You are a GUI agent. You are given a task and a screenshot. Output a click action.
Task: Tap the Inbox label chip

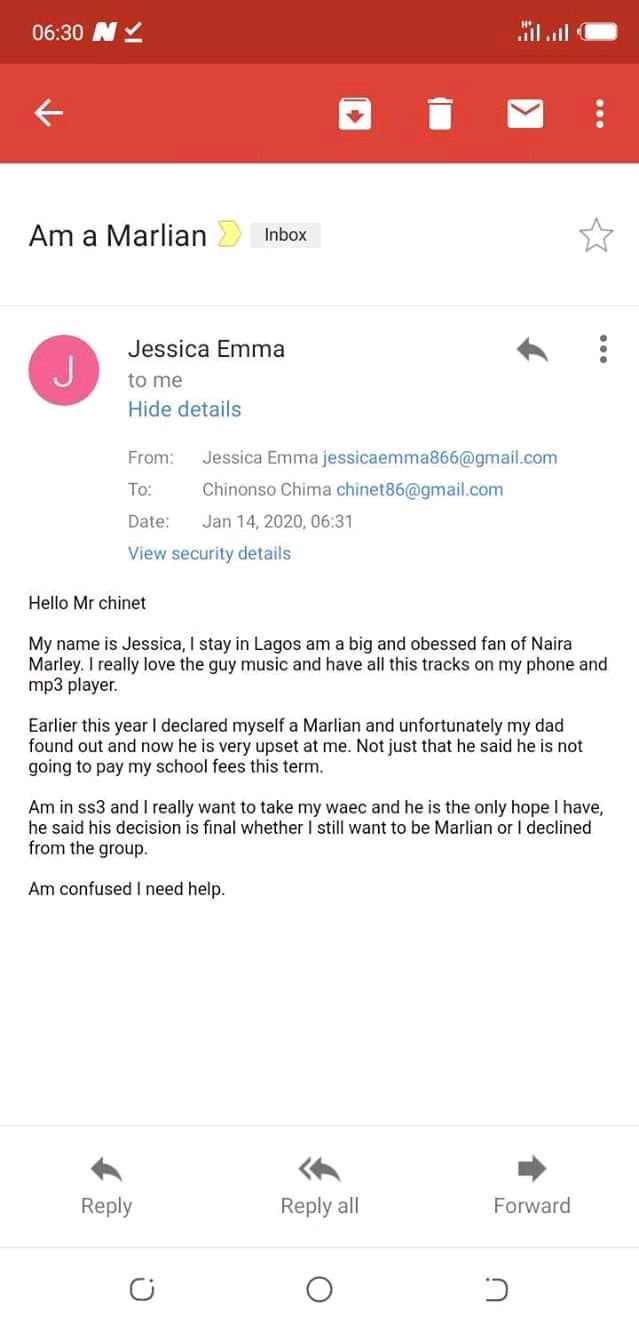tap(285, 235)
